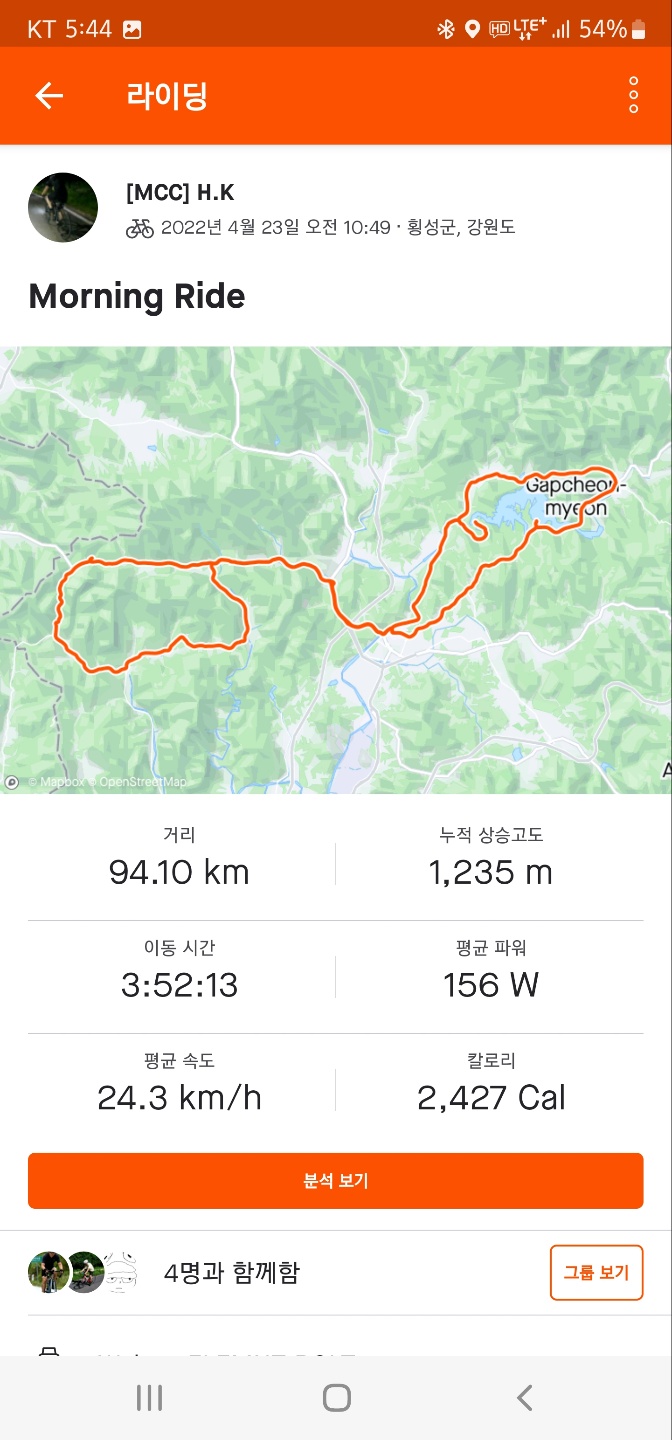Viewport: 672px width, 1440px height.
Task: Tap the 분석 보기 button
Action: coord(336,1181)
